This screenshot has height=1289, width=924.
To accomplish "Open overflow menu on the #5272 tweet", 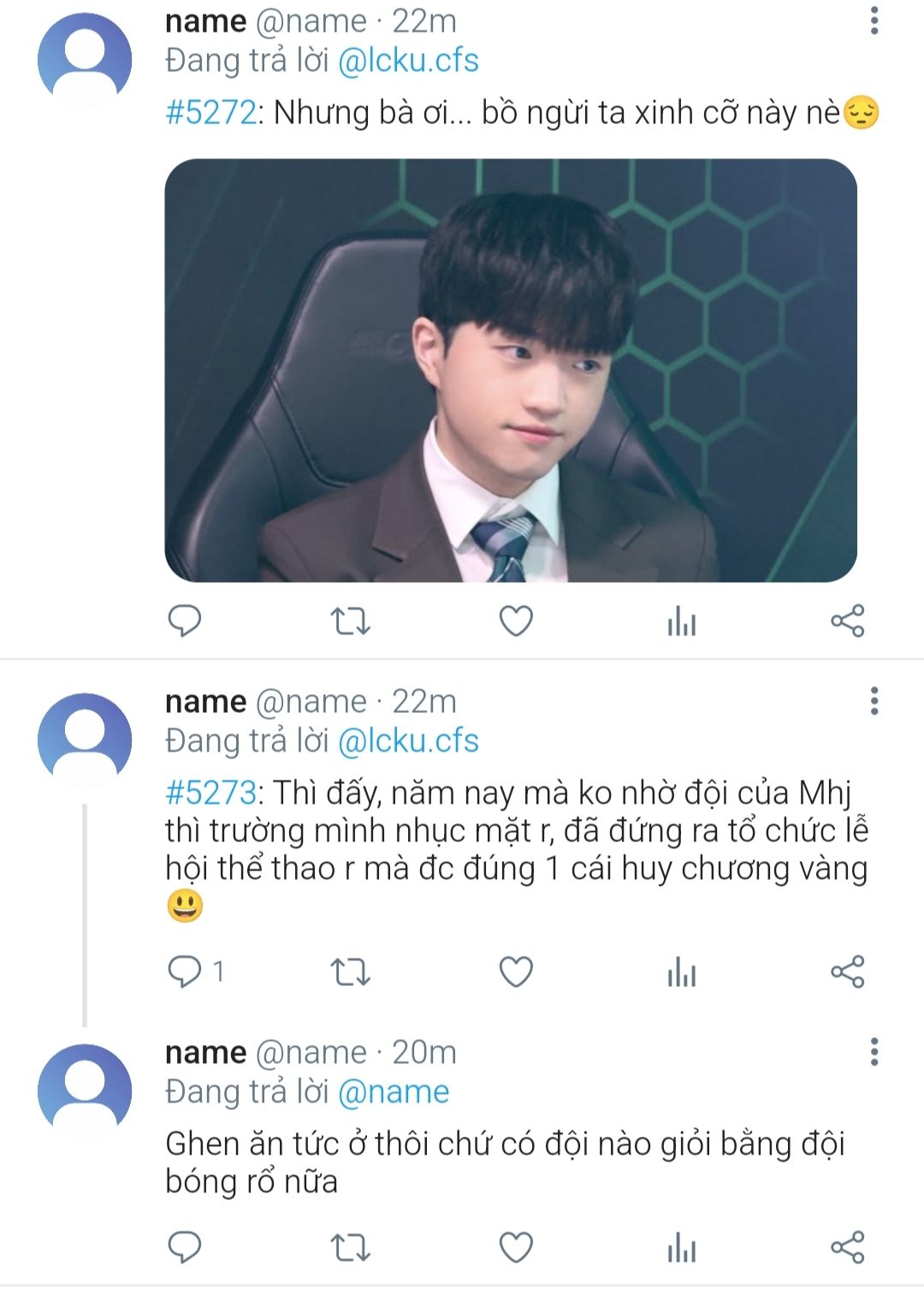I will (874, 21).
